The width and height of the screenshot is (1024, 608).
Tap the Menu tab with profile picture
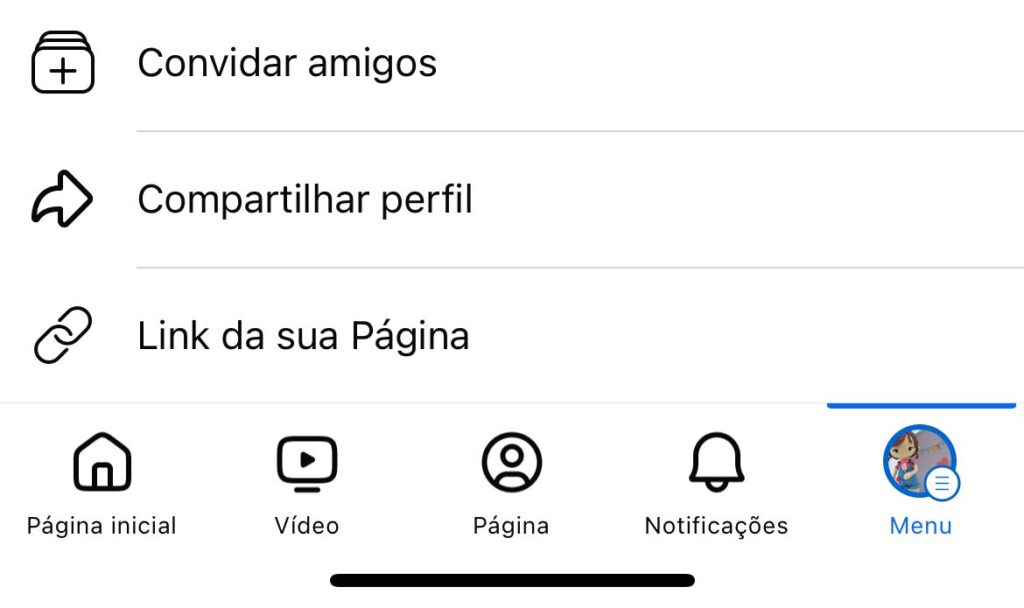921,484
